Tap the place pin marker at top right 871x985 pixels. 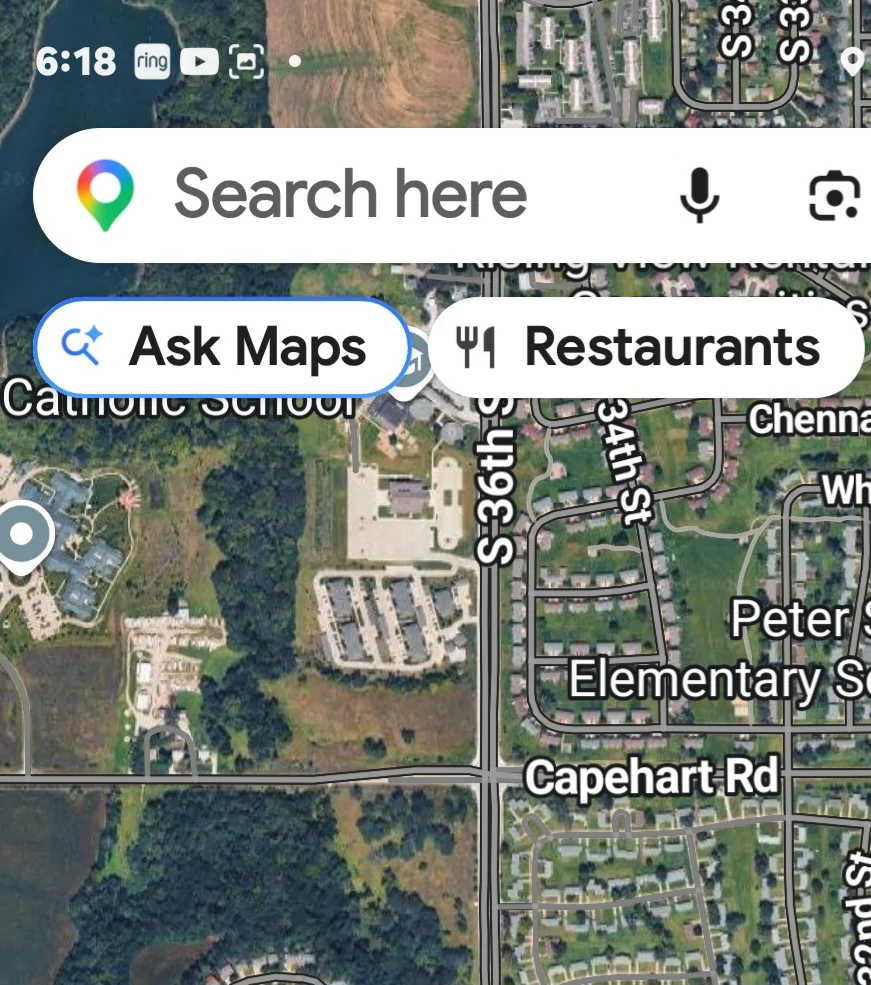click(853, 60)
